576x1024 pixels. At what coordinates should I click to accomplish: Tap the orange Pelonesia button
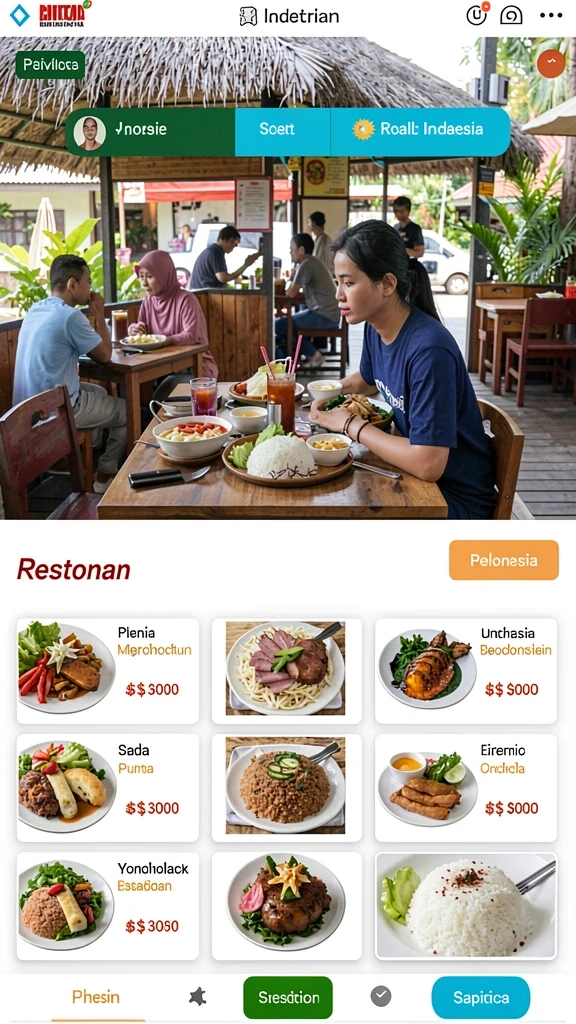(x=504, y=560)
